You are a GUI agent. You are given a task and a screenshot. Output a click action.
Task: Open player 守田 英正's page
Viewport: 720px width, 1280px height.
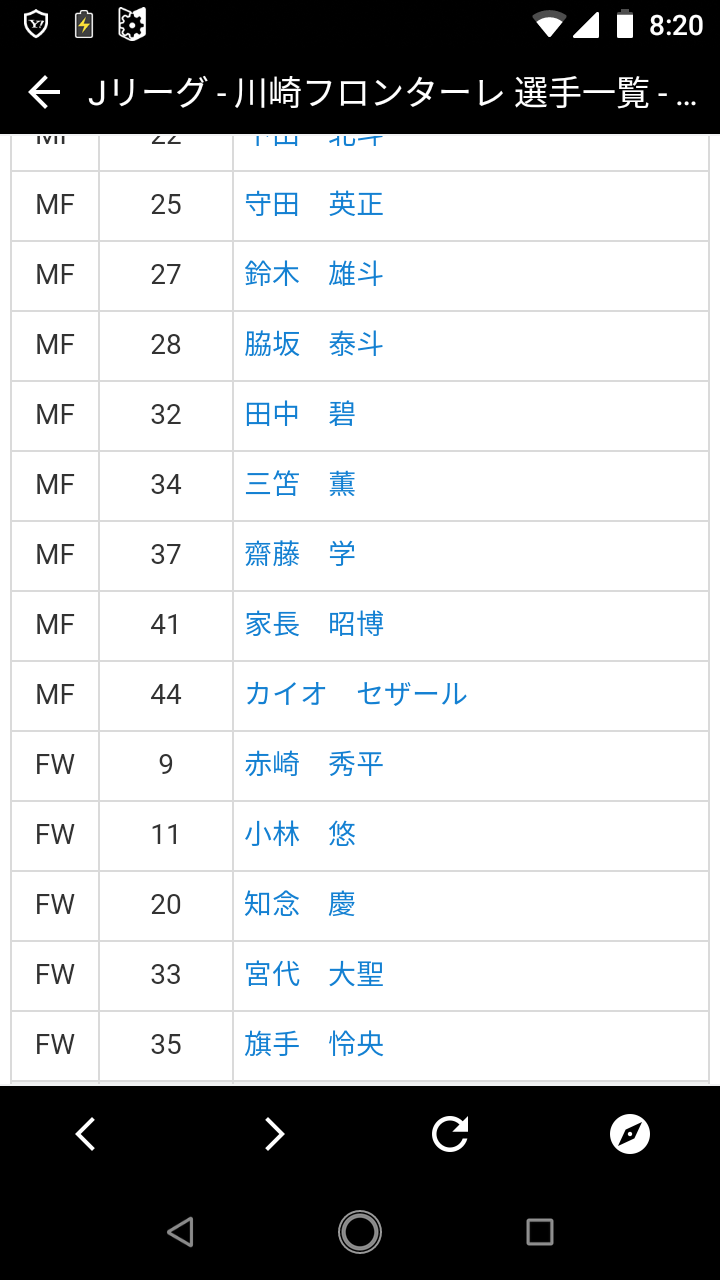coord(314,205)
